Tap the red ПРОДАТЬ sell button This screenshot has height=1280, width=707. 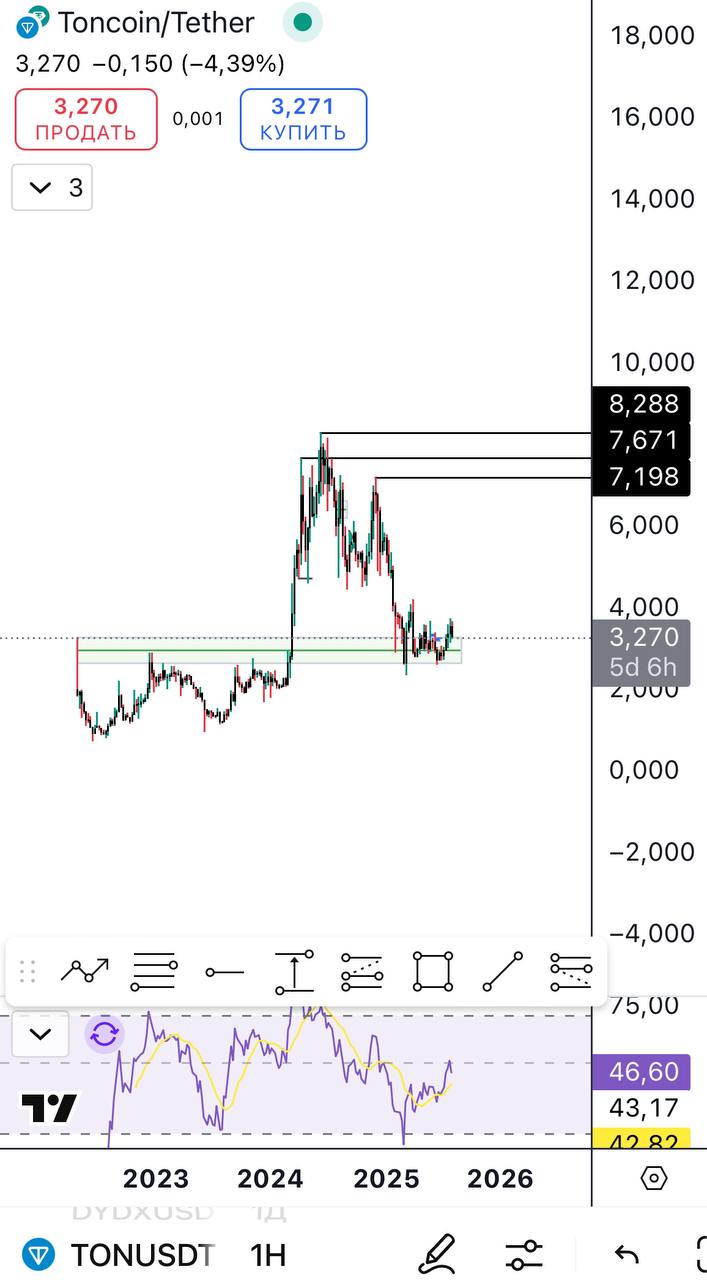(x=86, y=119)
